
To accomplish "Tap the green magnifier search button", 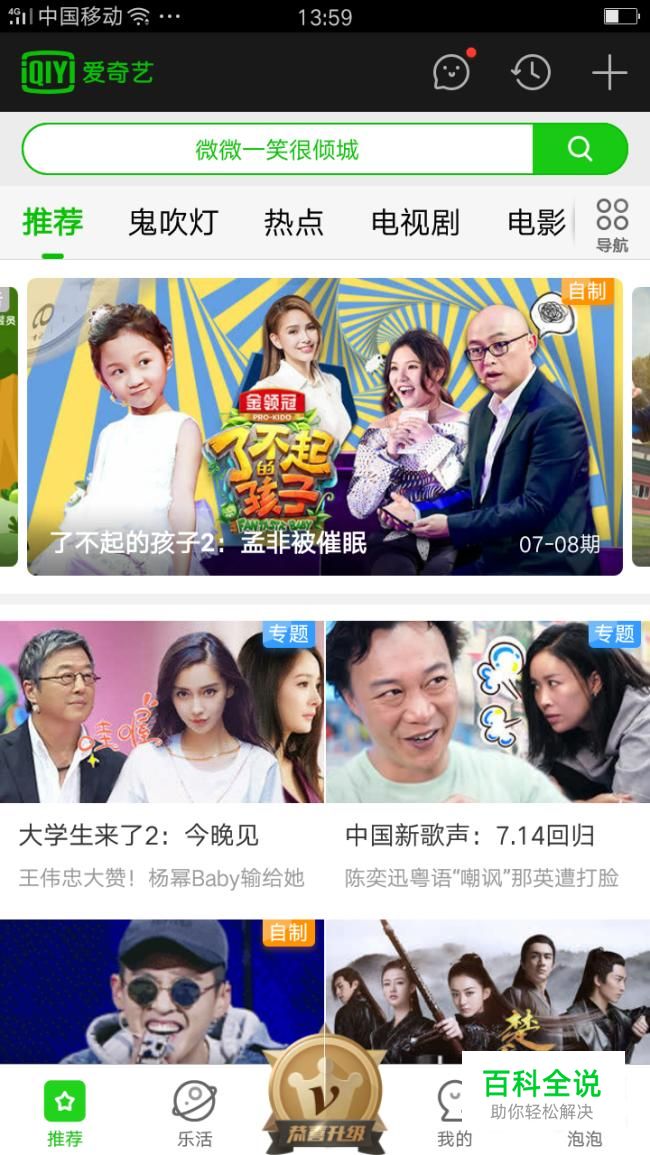I will (x=580, y=150).
